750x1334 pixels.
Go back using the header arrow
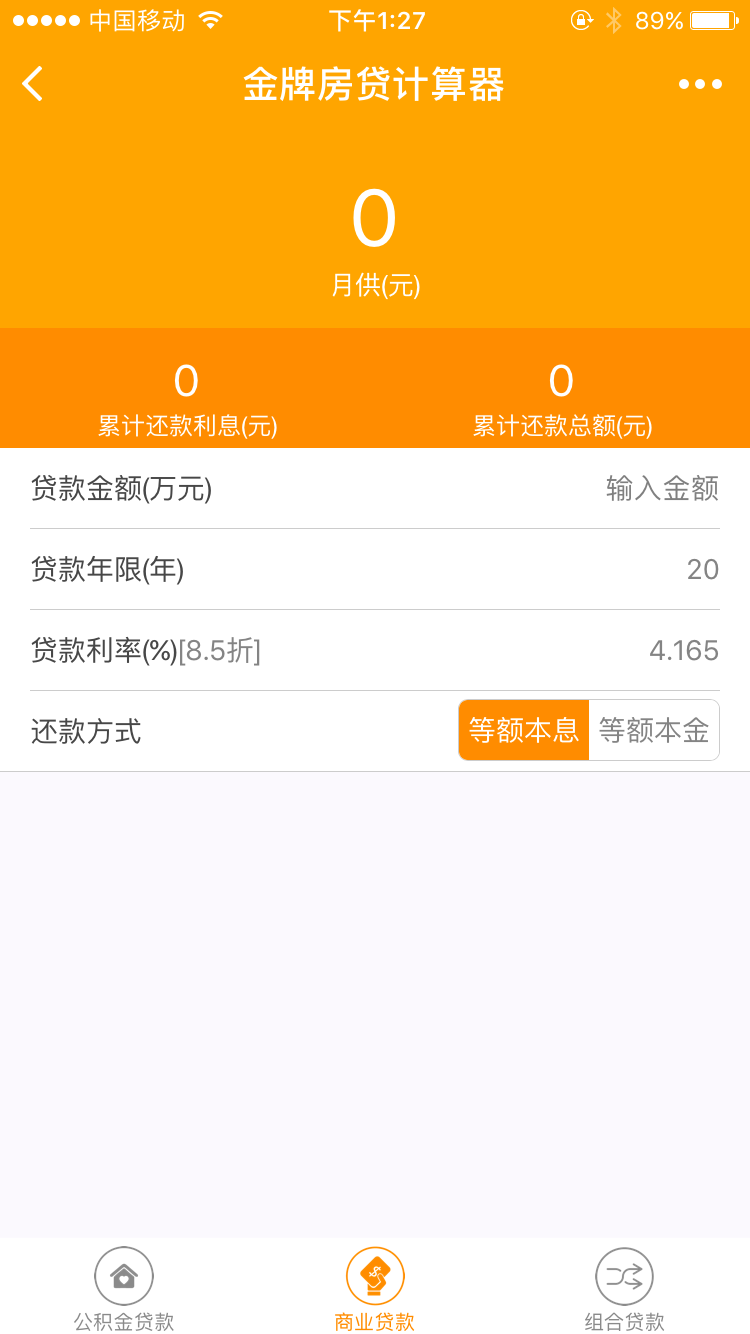33,84
